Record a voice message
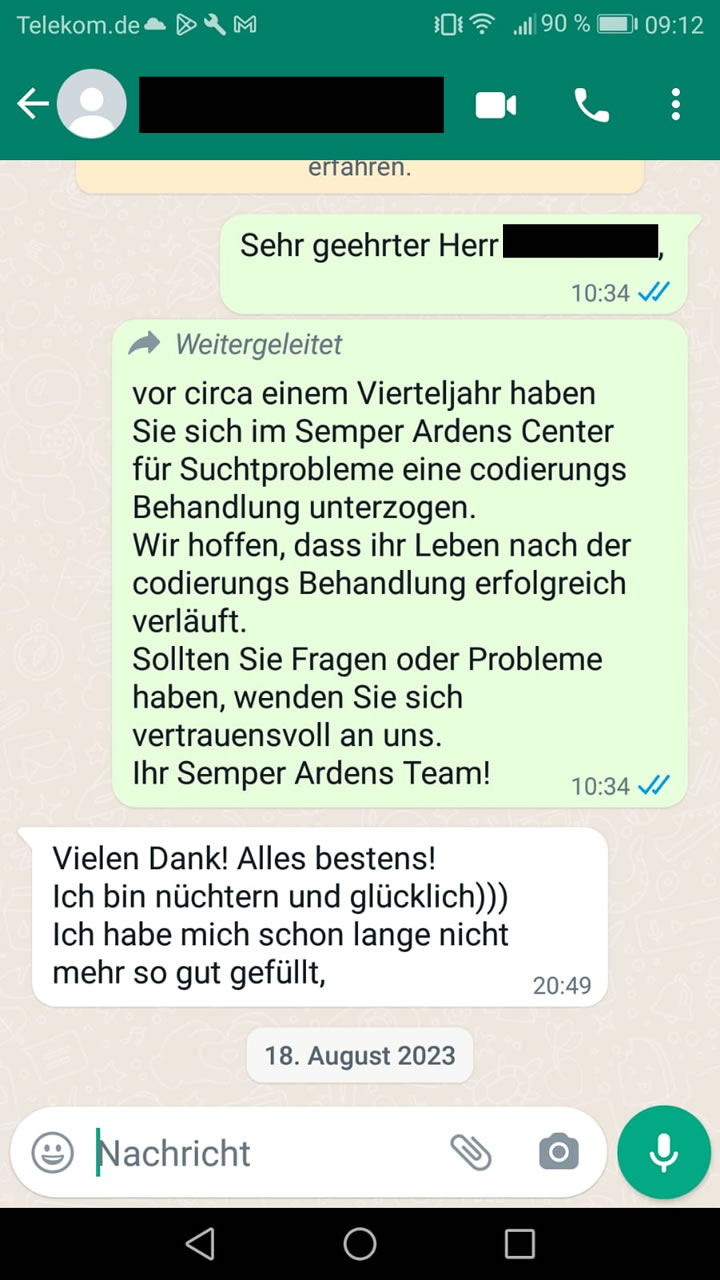This screenshot has height=1280, width=720. pyautogui.click(x=664, y=1153)
